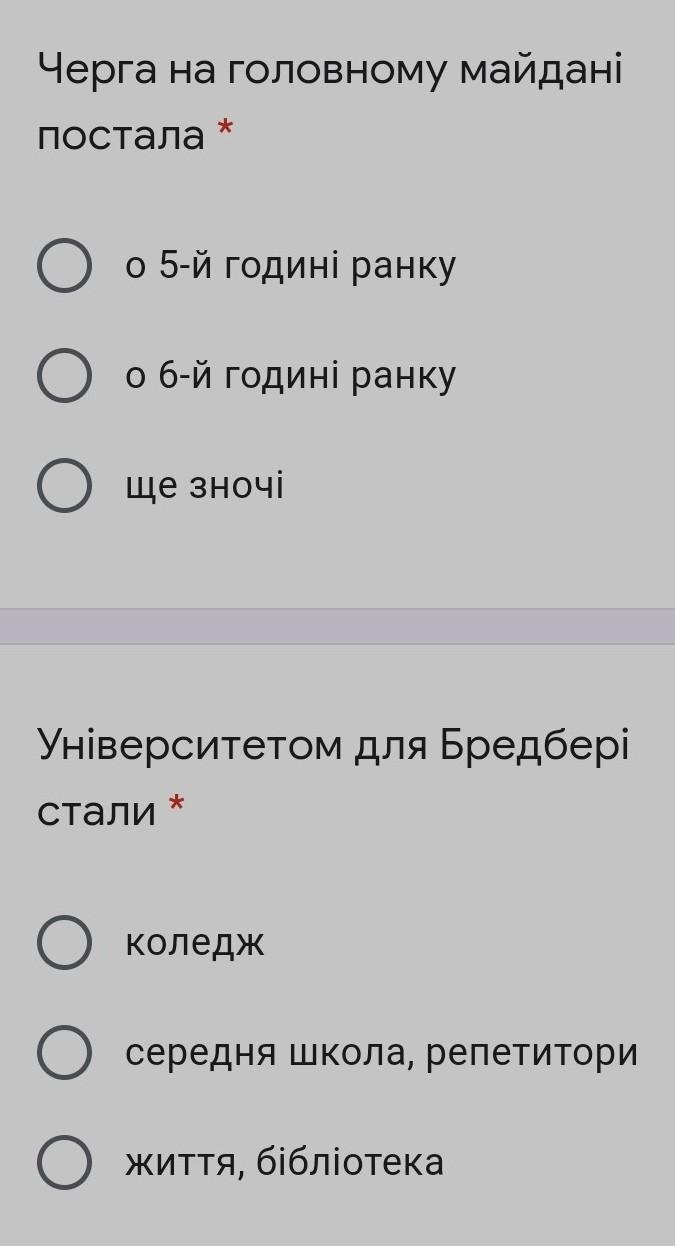Mark 'життя, бібліотека' as the answer
675x1246 pixels.
point(65,1162)
